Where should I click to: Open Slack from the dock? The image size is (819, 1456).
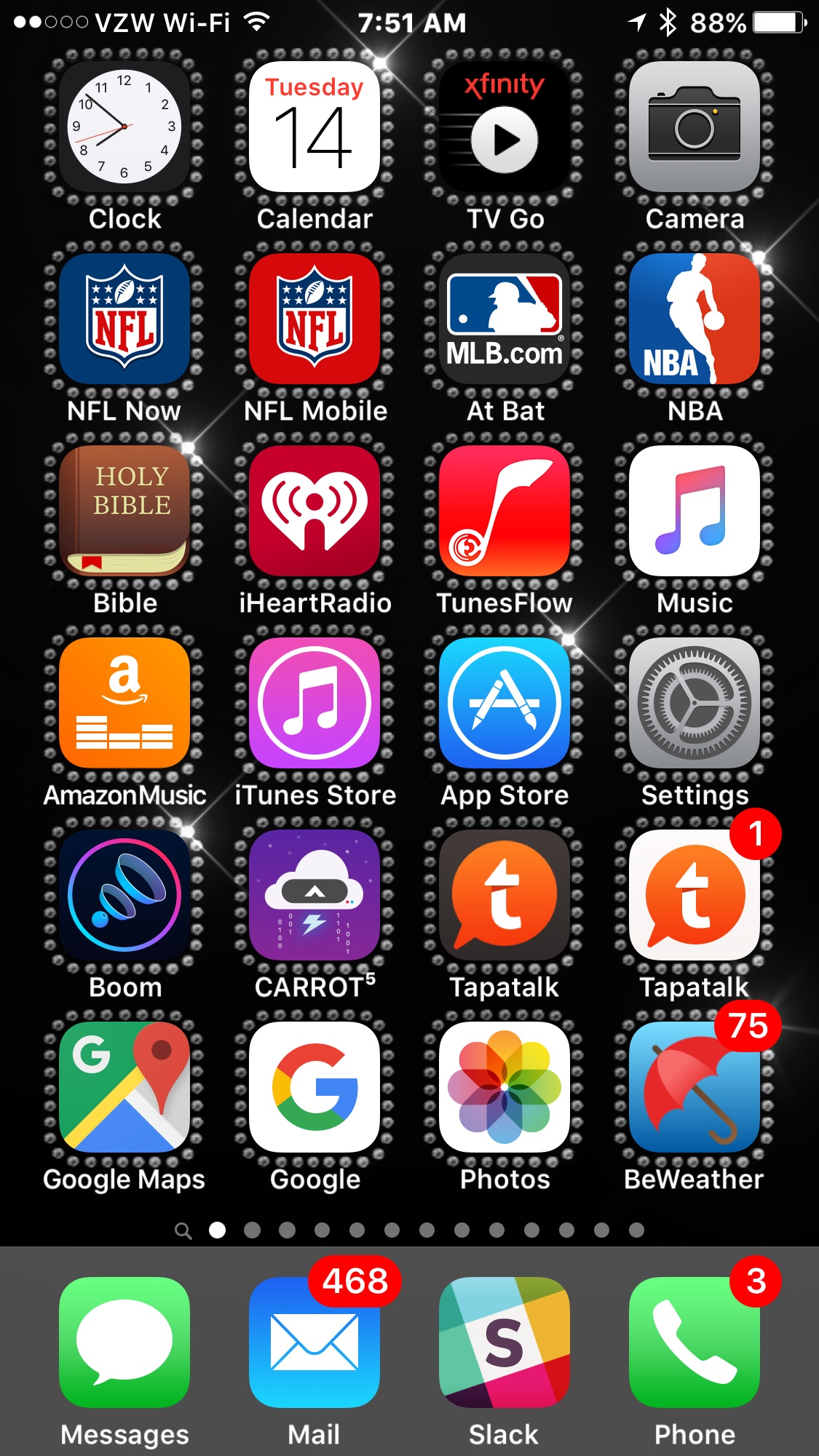pyautogui.click(x=505, y=1342)
